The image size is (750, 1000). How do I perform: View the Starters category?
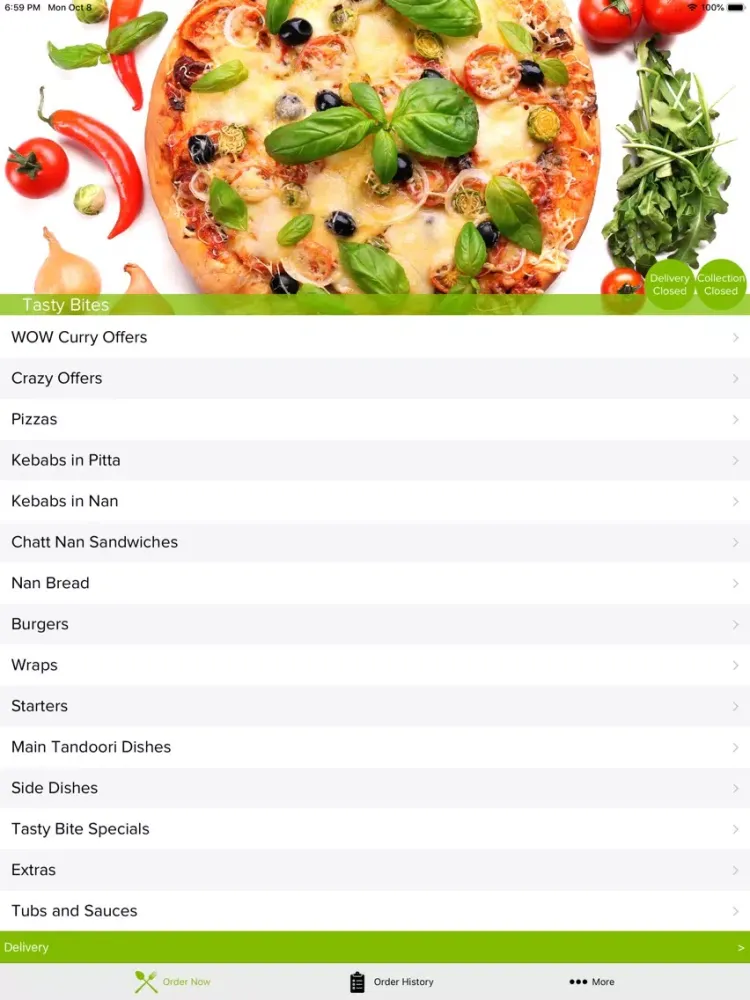click(375, 706)
